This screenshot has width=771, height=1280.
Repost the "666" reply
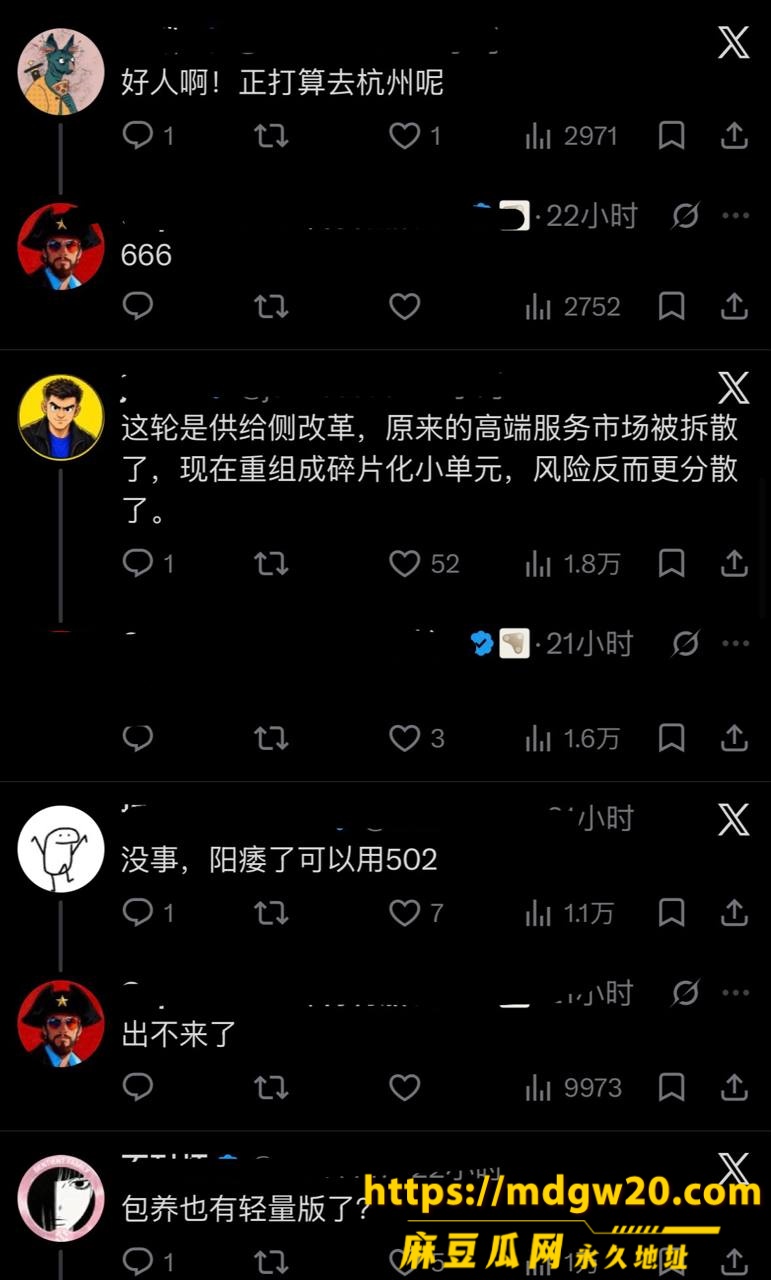pyautogui.click(x=271, y=306)
